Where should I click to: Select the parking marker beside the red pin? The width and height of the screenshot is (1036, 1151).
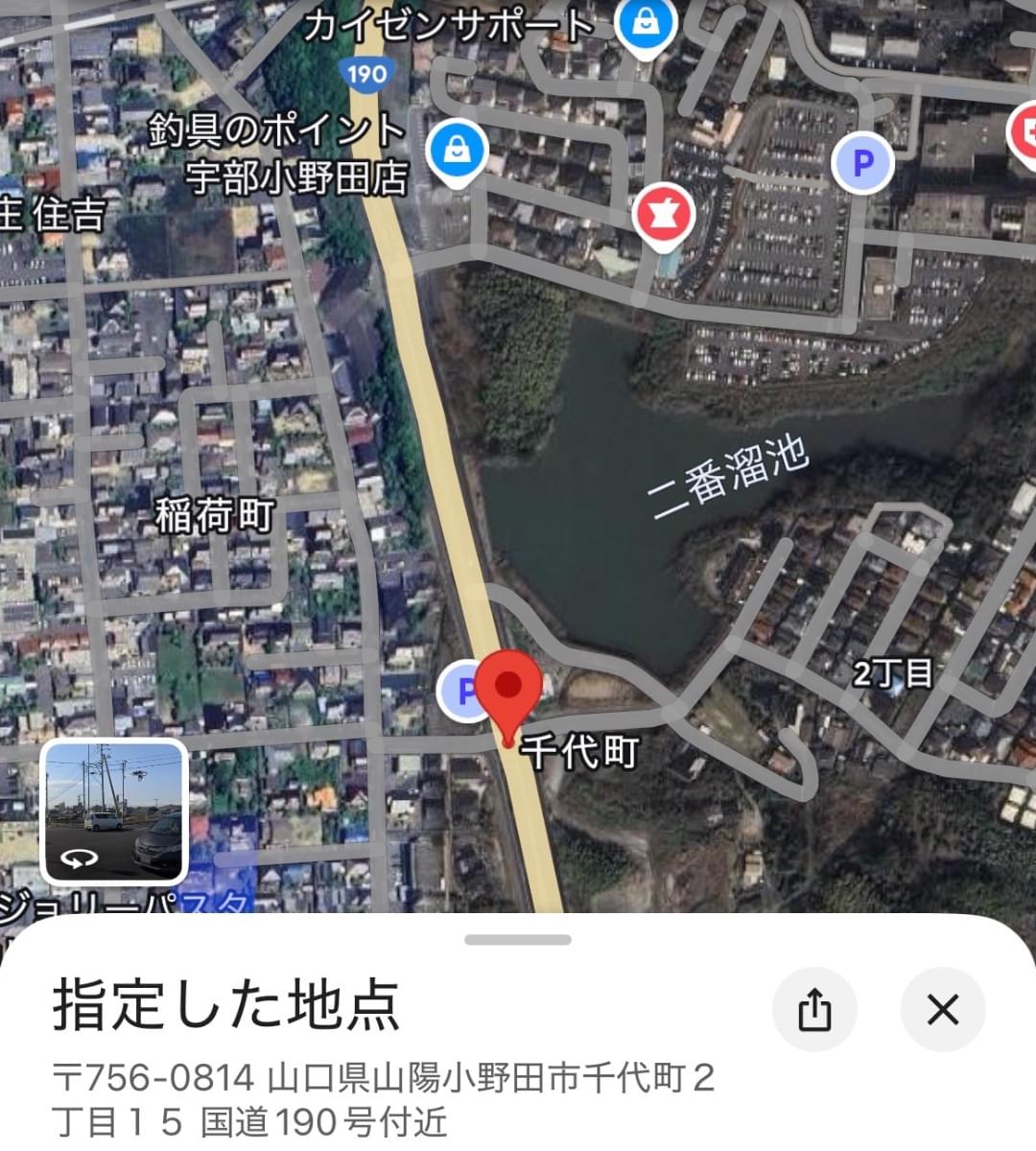(x=462, y=691)
